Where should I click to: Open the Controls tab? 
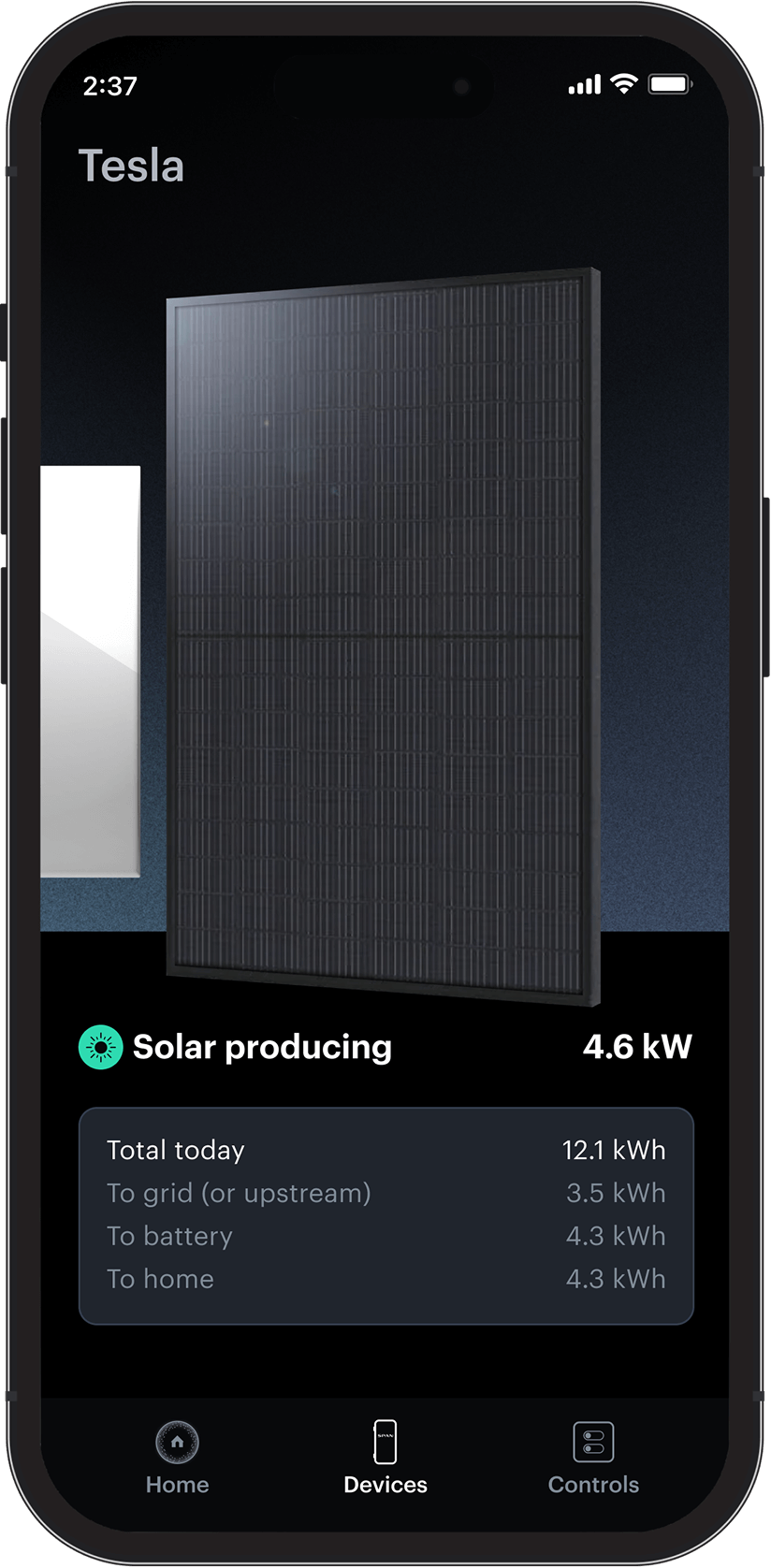point(593,1458)
